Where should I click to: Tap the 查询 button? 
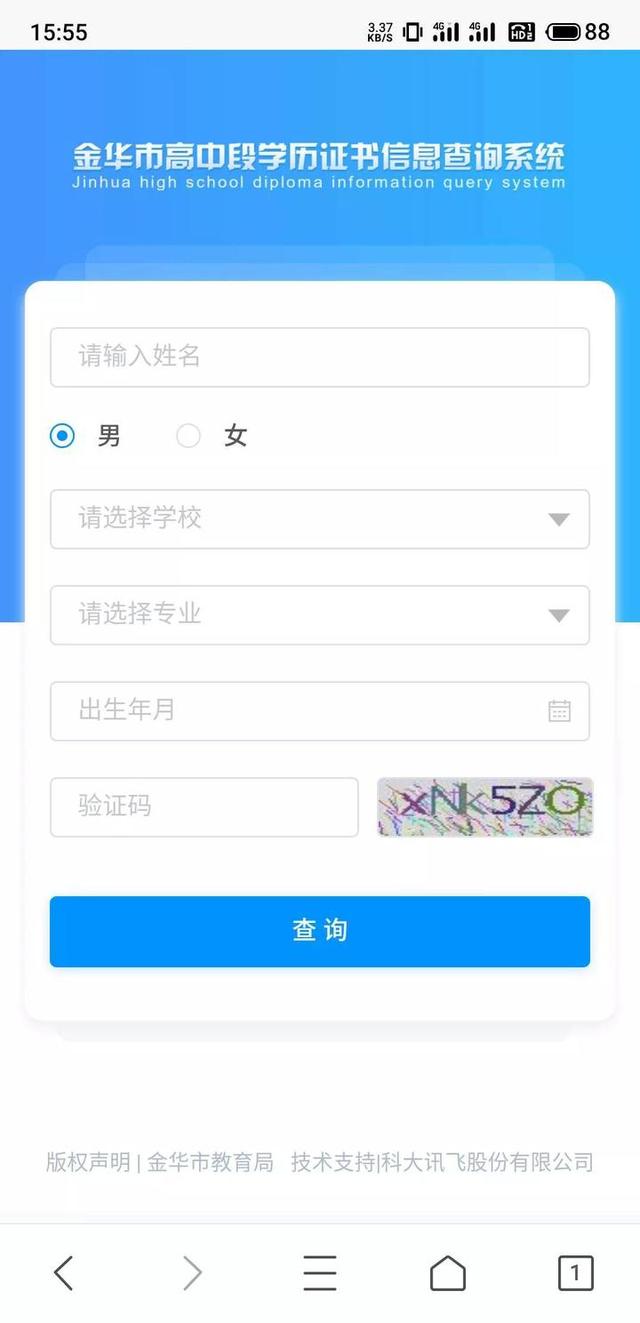tap(319, 931)
